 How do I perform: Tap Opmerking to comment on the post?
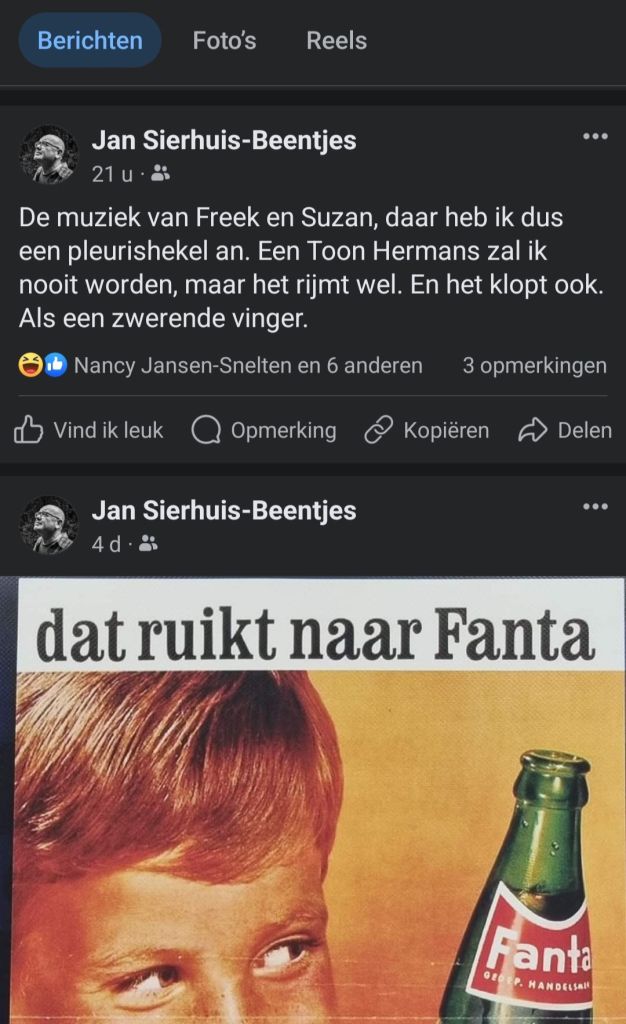pos(264,430)
